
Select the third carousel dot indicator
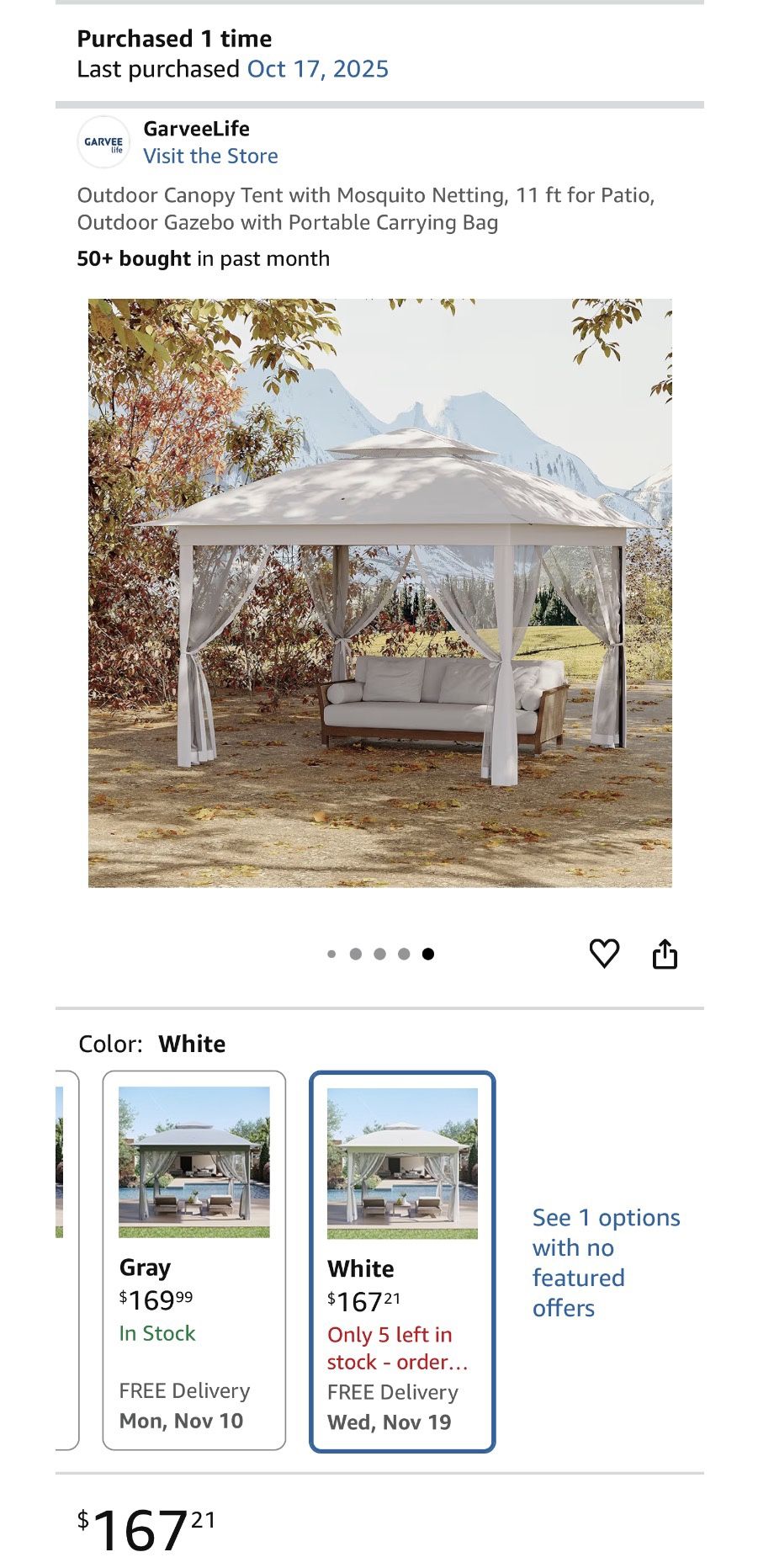point(379,953)
